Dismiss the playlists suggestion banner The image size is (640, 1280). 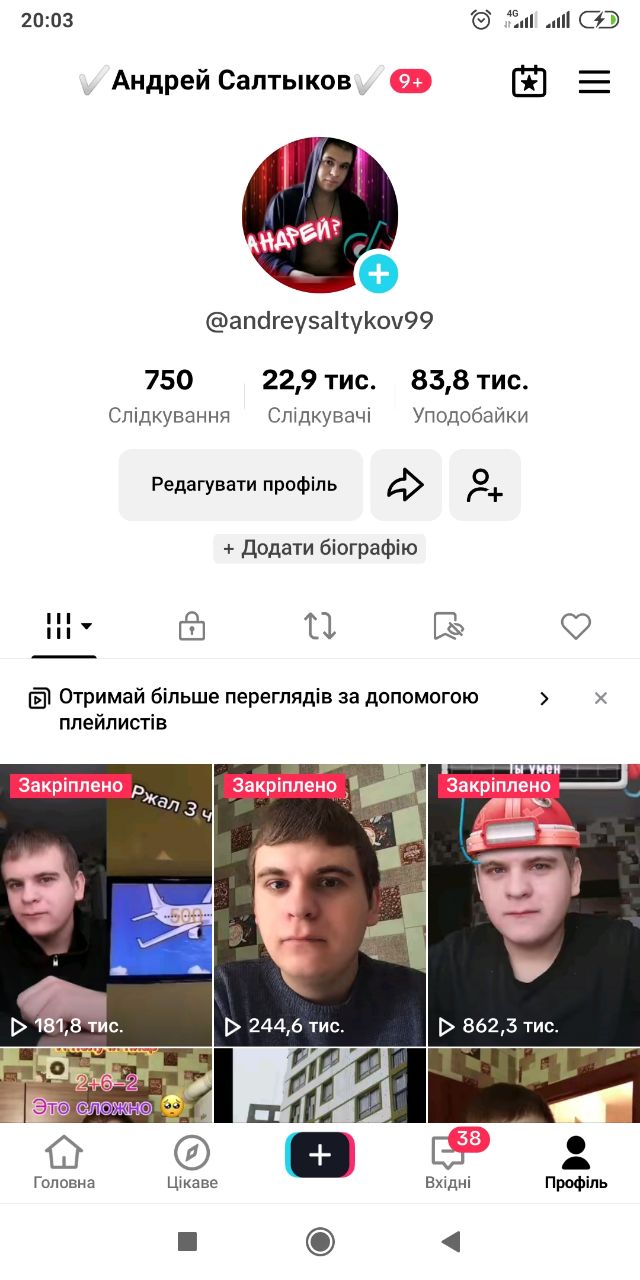[x=601, y=698]
